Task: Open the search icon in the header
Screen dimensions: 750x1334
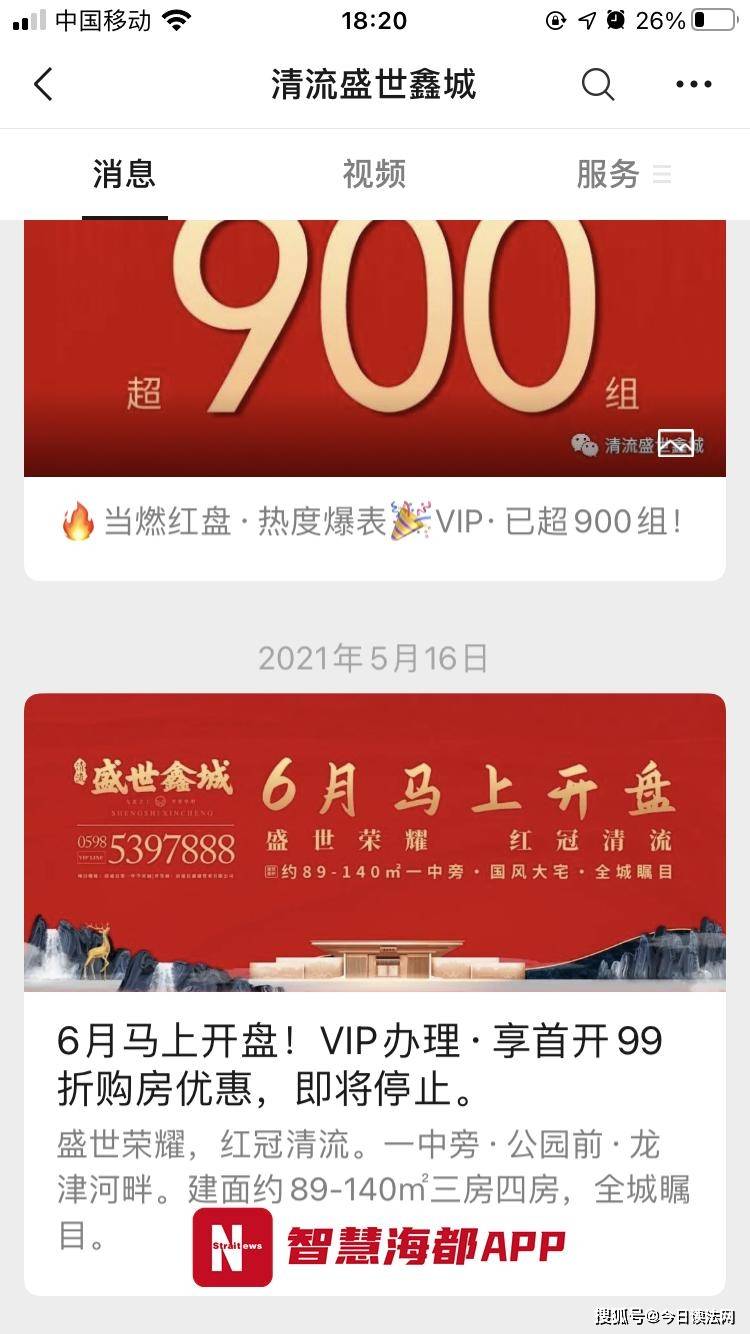Action: tap(597, 85)
